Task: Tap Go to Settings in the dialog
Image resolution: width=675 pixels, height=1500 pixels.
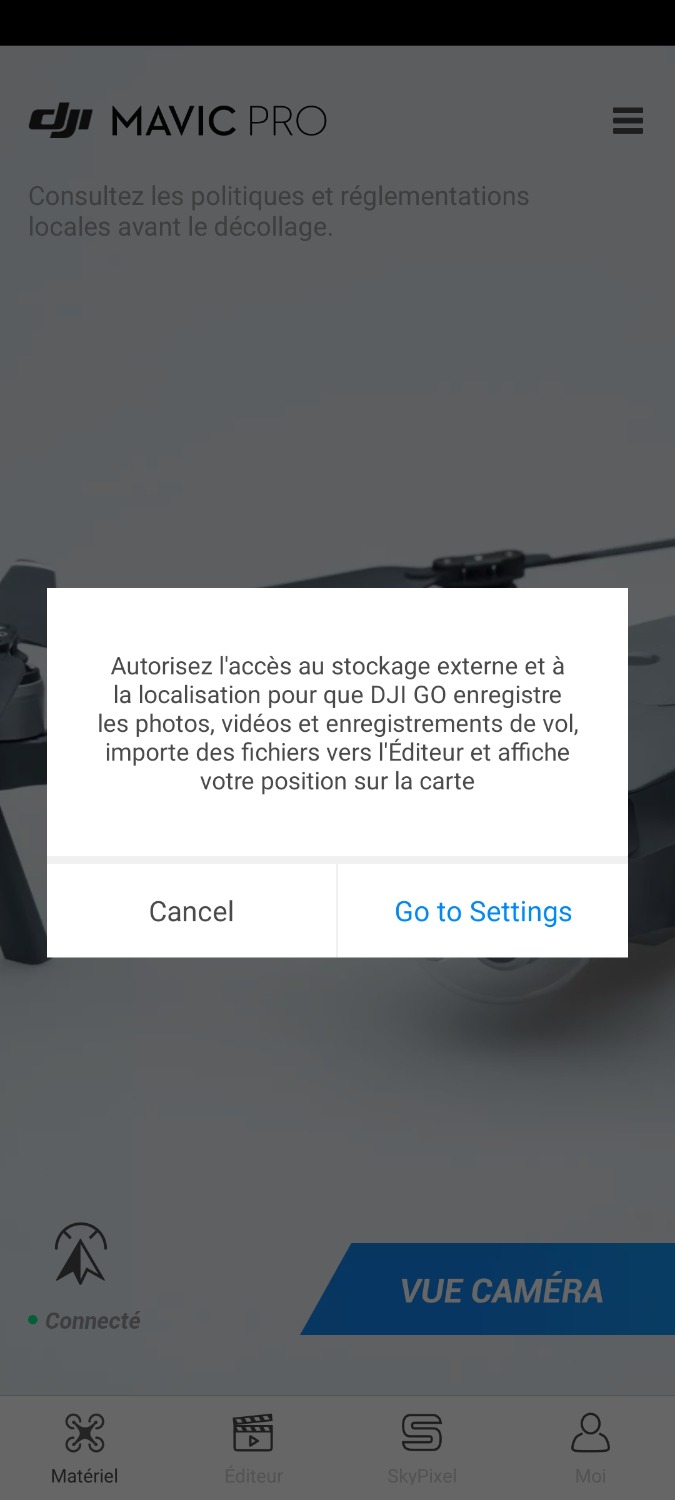Action: click(483, 911)
